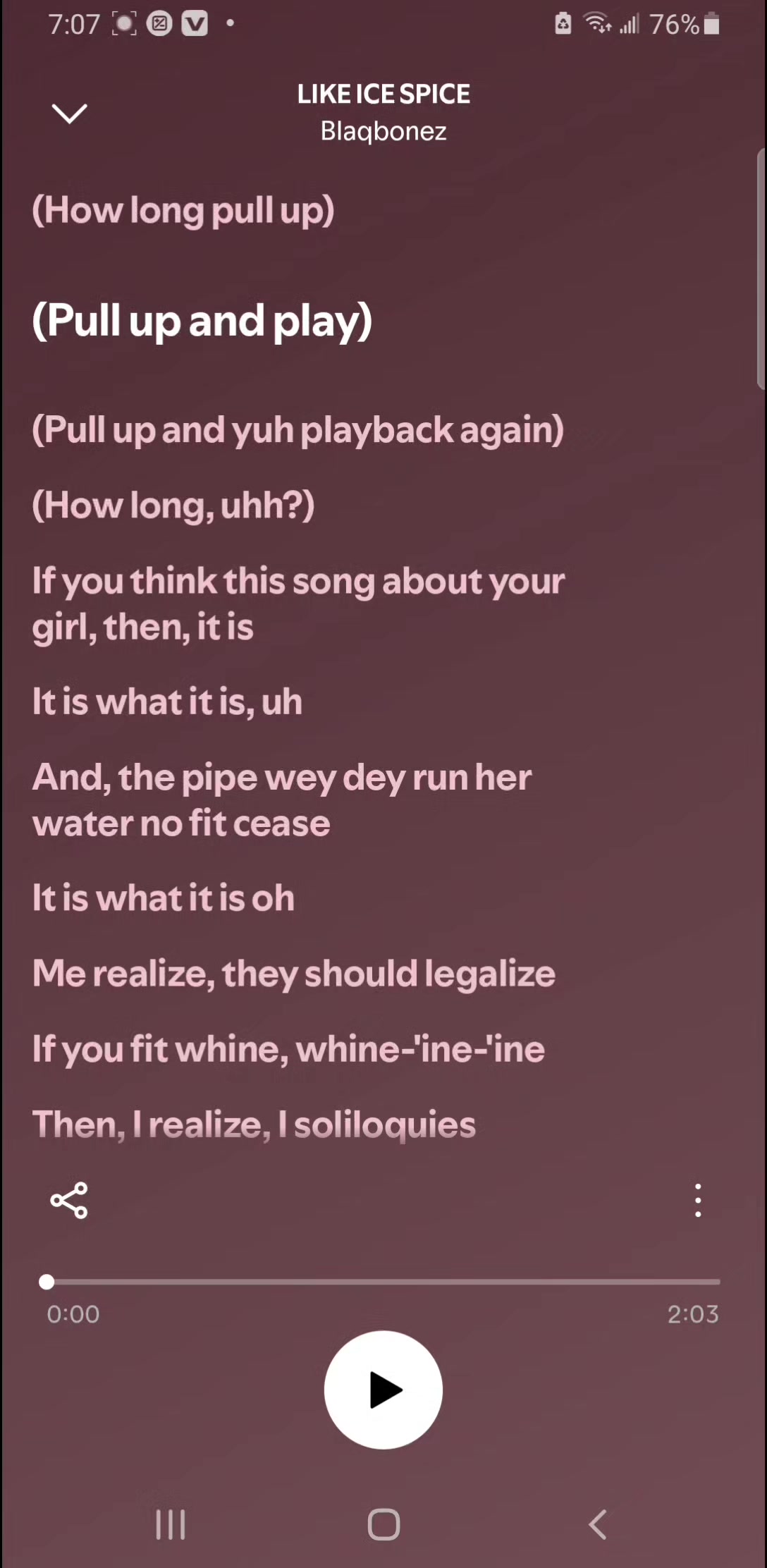Share the lyrics

point(69,1200)
